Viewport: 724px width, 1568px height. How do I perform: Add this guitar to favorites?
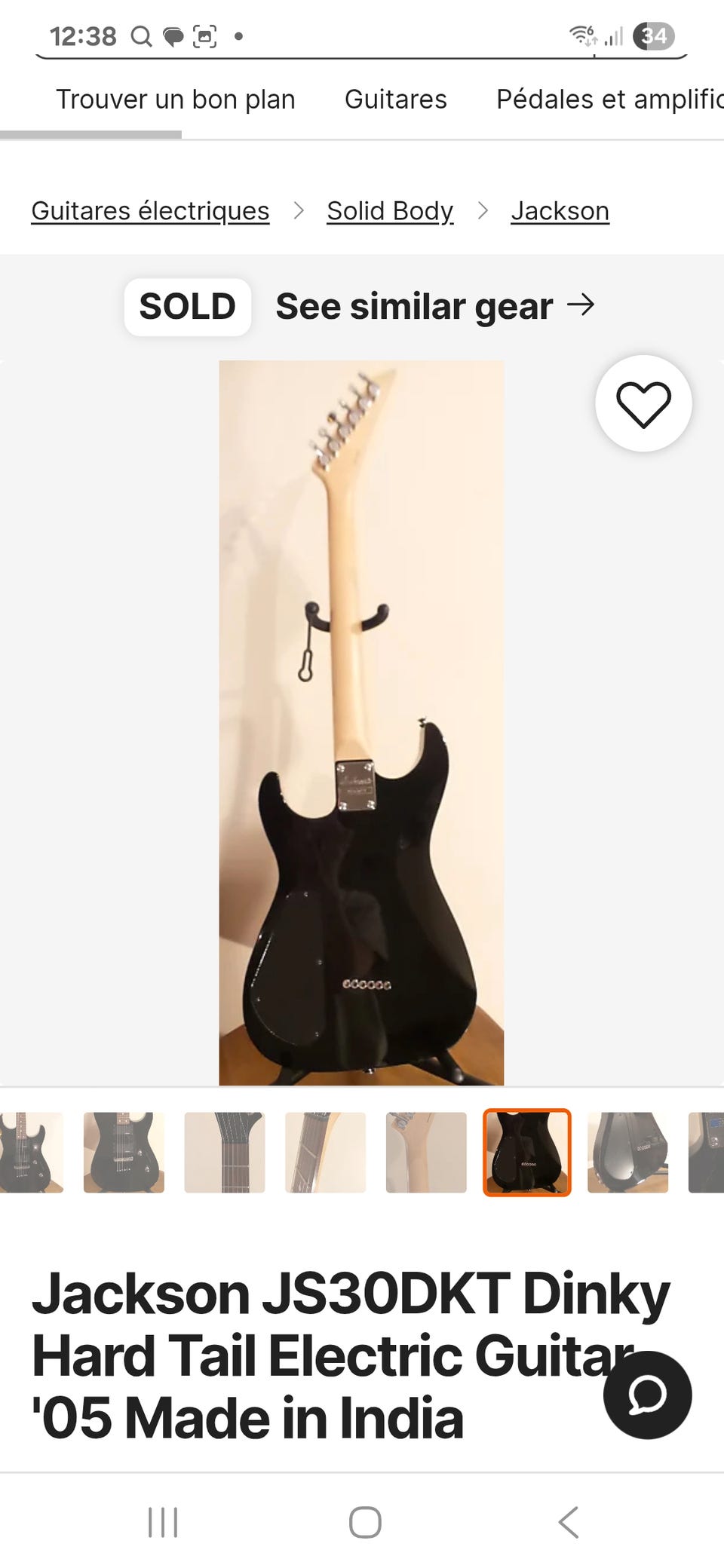(x=643, y=404)
